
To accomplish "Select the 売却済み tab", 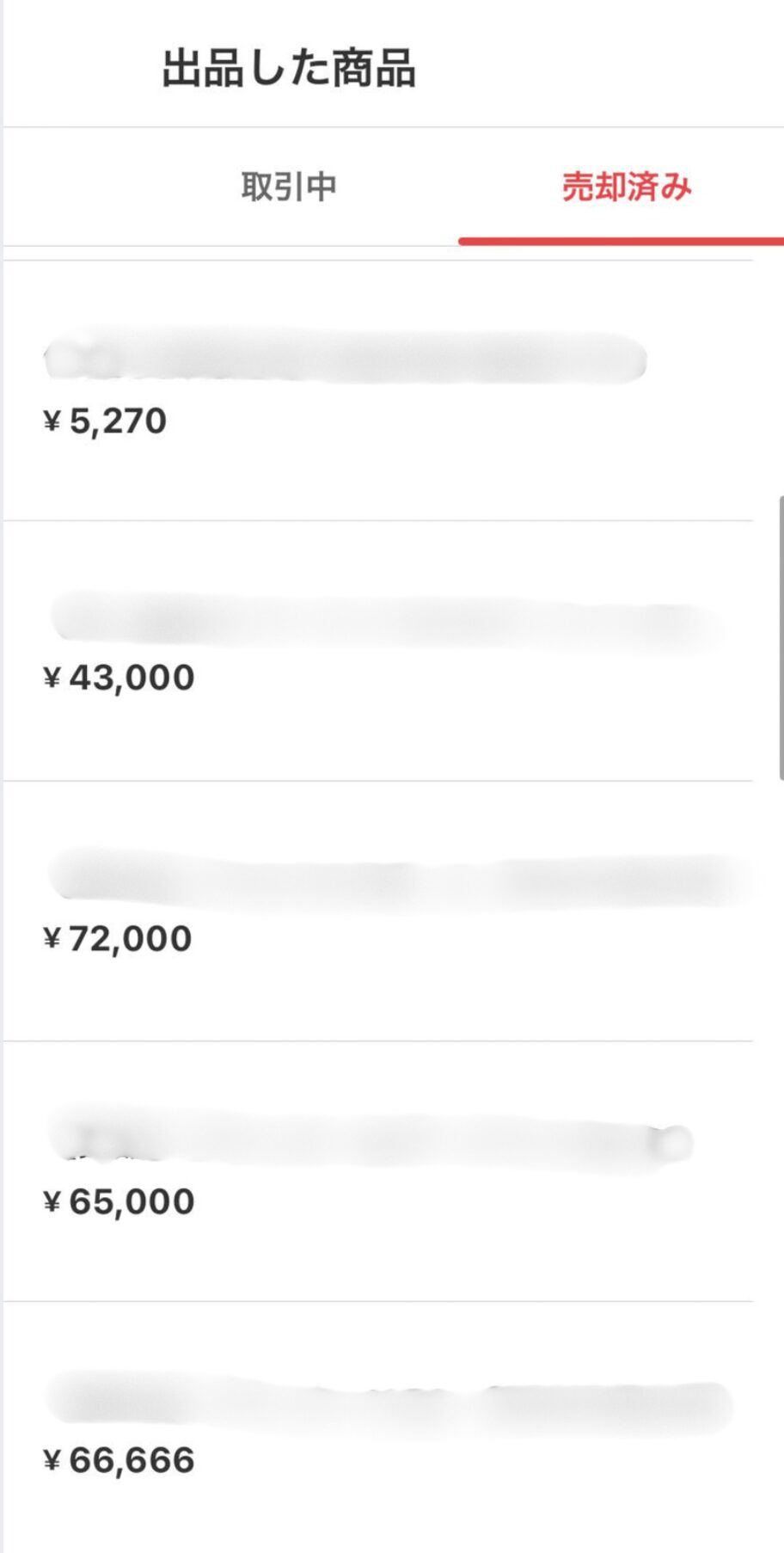I will (x=627, y=187).
